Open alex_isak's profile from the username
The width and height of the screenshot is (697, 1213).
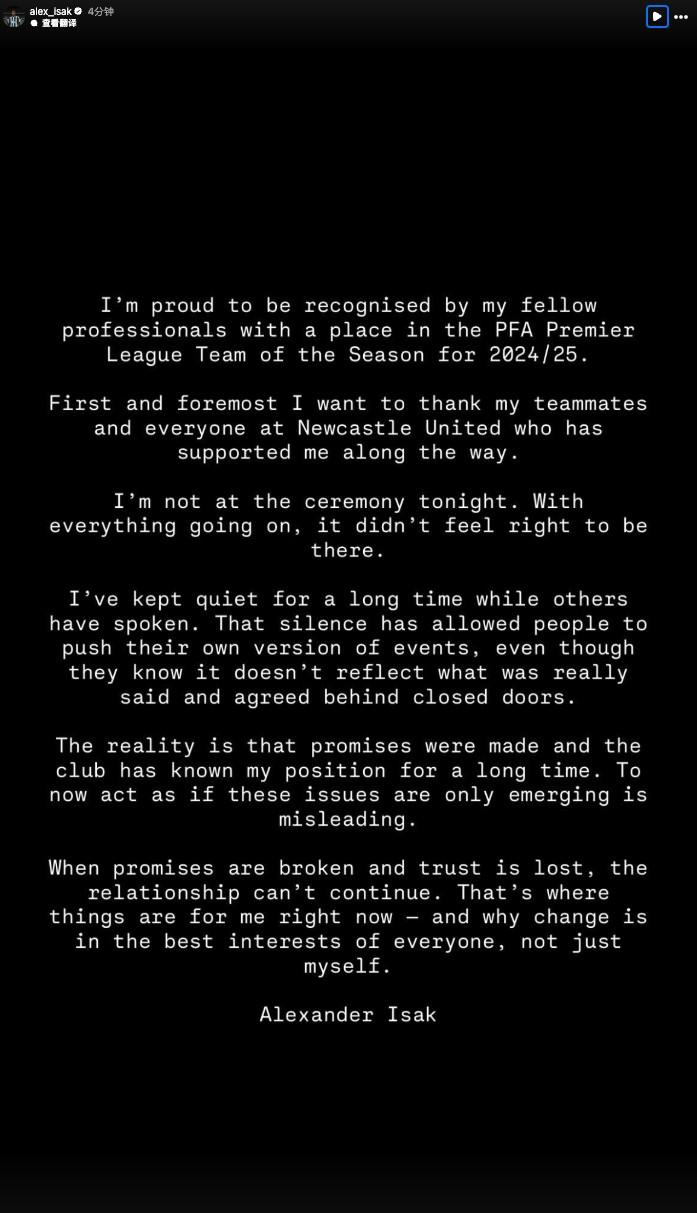click(50, 11)
